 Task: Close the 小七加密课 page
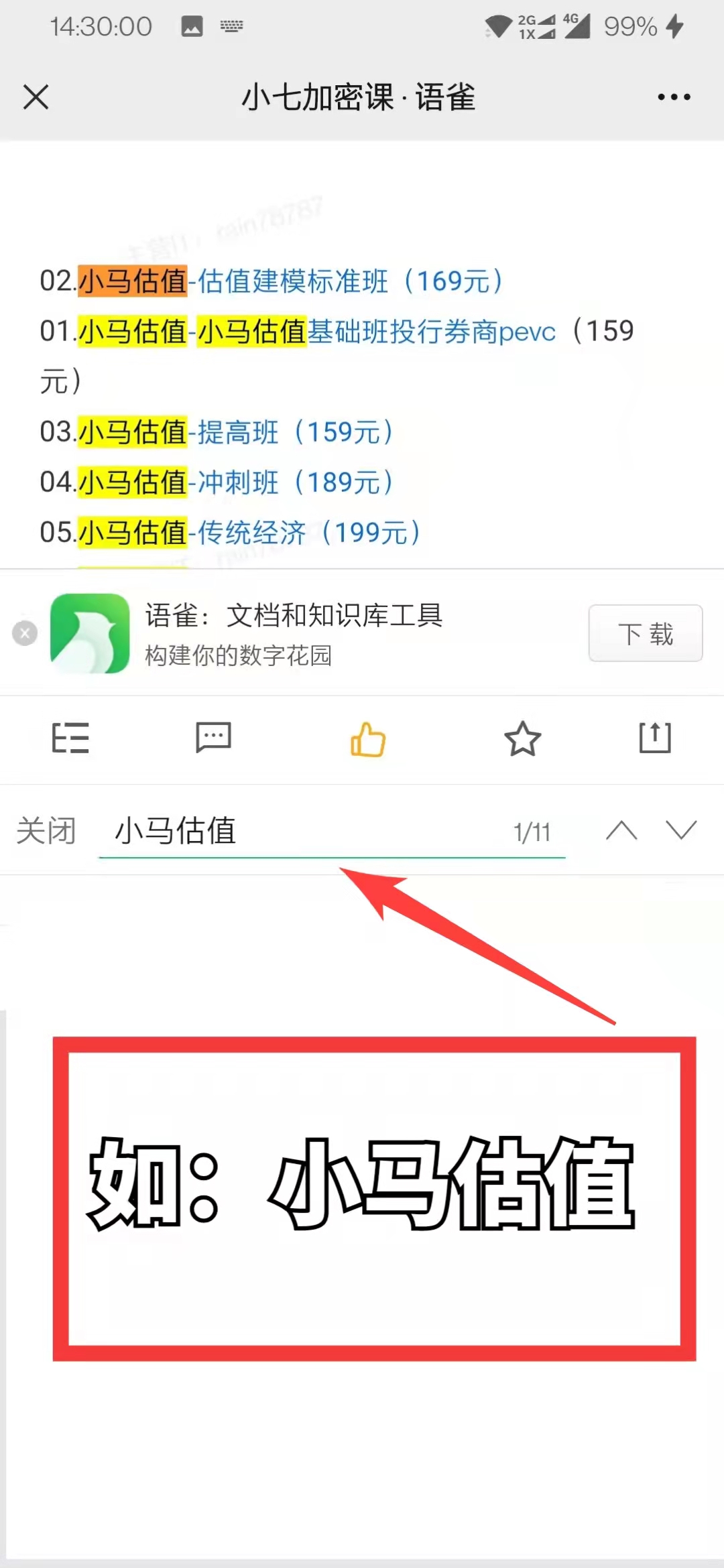[x=36, y=97]
